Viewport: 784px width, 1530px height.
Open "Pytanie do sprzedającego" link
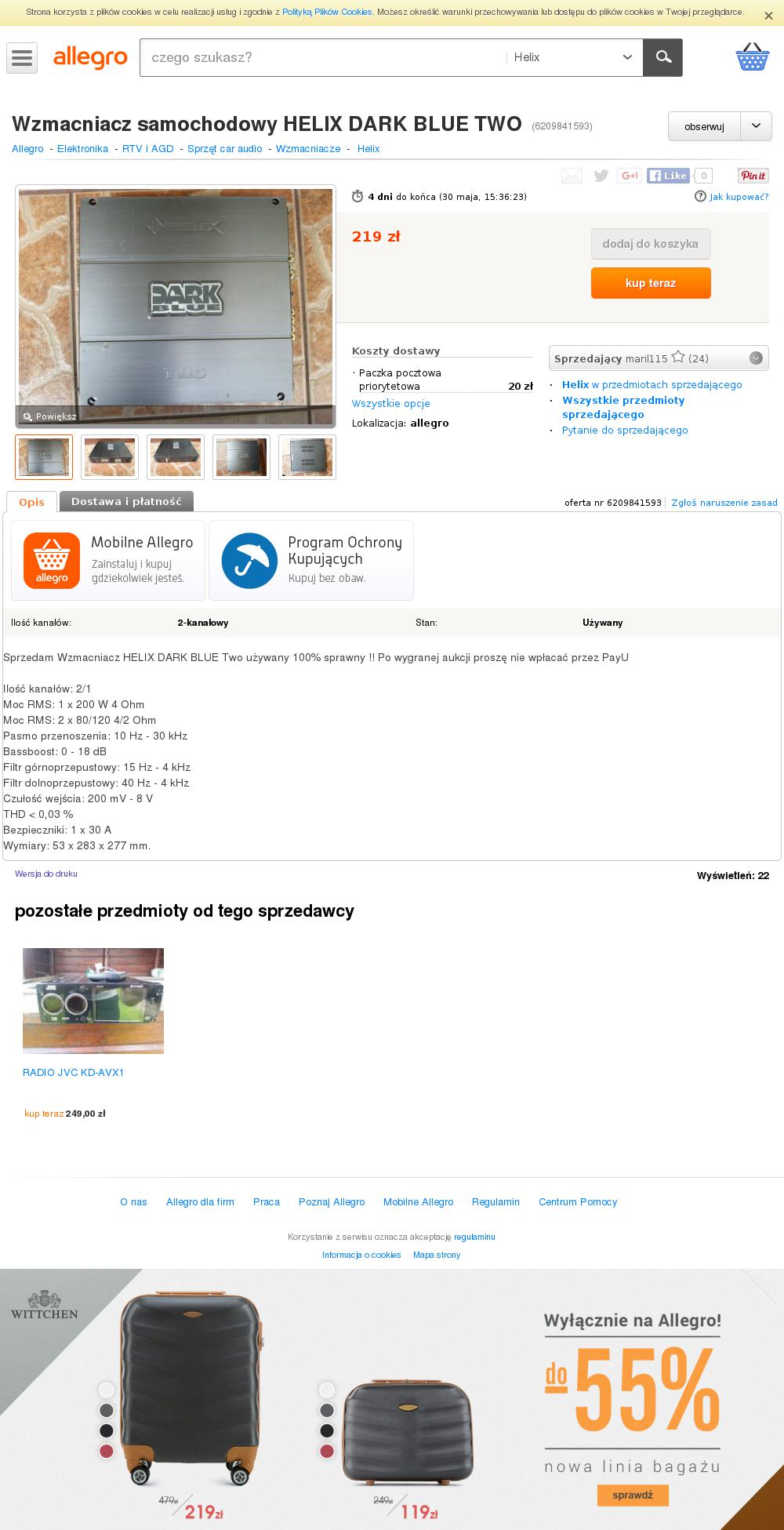625,430
